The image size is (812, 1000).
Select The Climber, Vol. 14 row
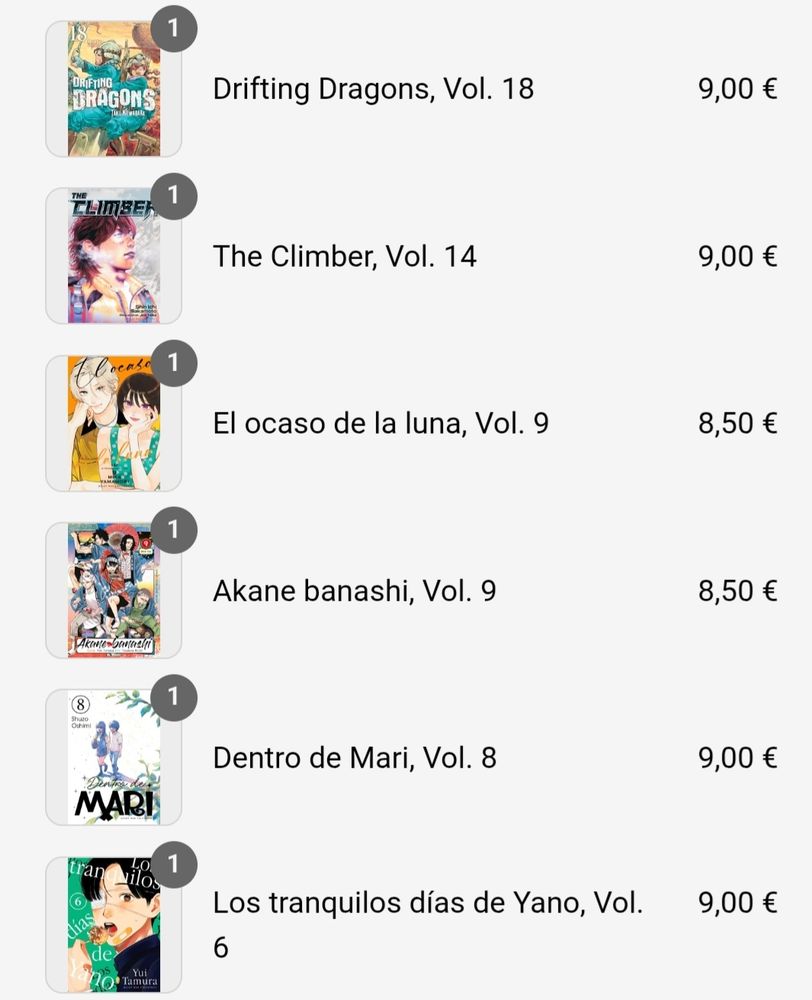pyautogui.click(x=345, y=257)
